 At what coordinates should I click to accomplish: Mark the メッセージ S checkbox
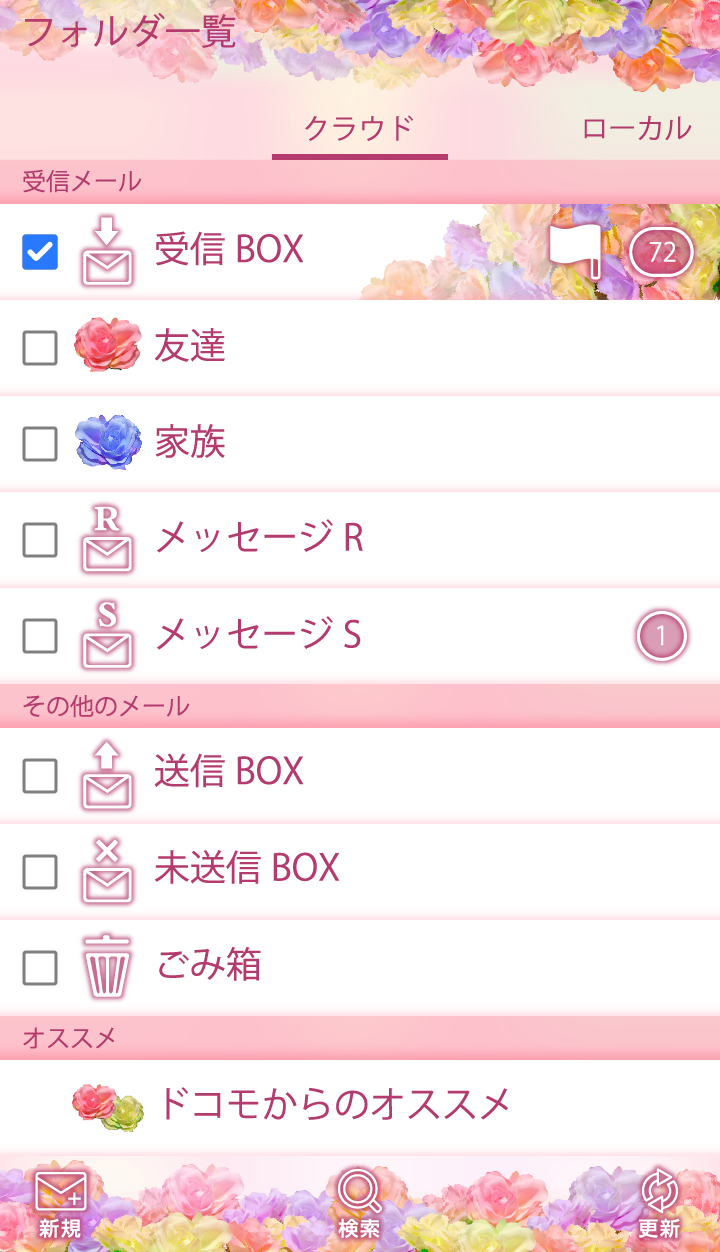[40, 635]
